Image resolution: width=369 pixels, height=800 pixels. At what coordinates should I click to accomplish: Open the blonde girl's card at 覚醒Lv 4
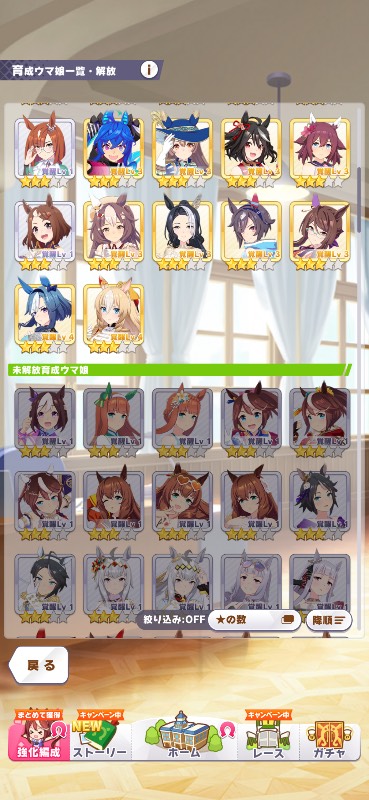coord(113,316)
